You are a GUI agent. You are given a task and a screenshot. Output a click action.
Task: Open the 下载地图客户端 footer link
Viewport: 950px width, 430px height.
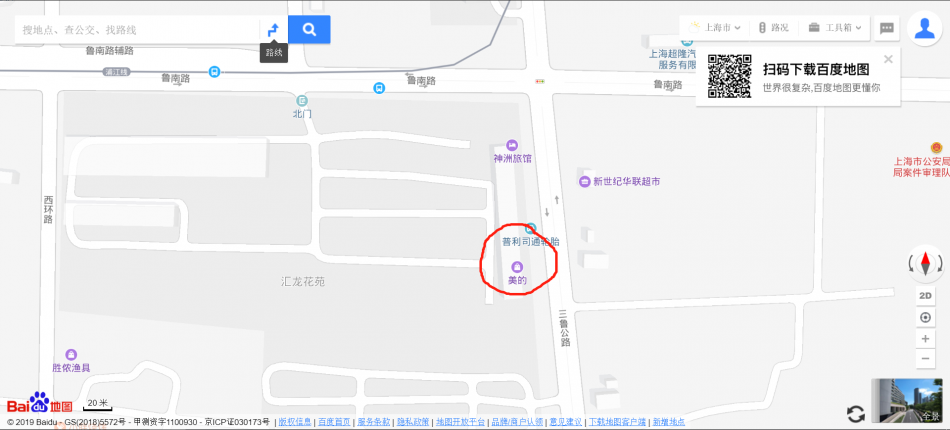coord(617,422)
